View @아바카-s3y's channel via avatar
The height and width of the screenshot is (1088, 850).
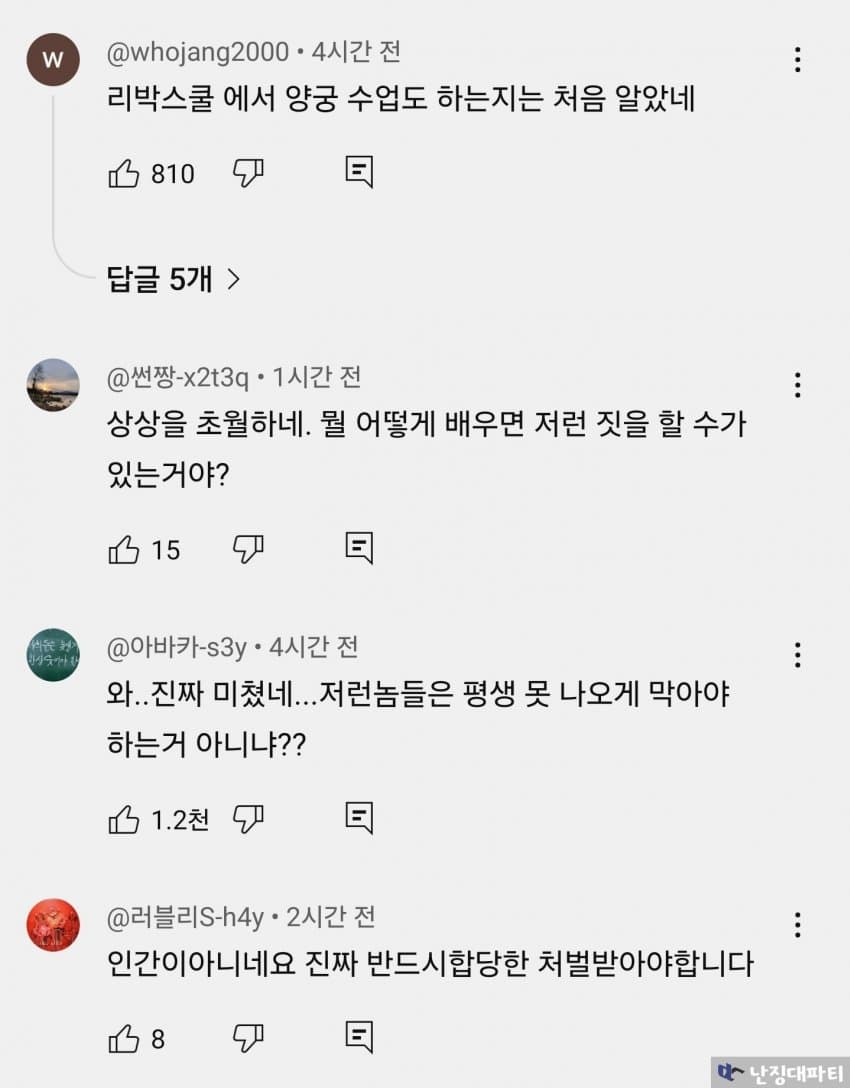click(x=53, y=655)
